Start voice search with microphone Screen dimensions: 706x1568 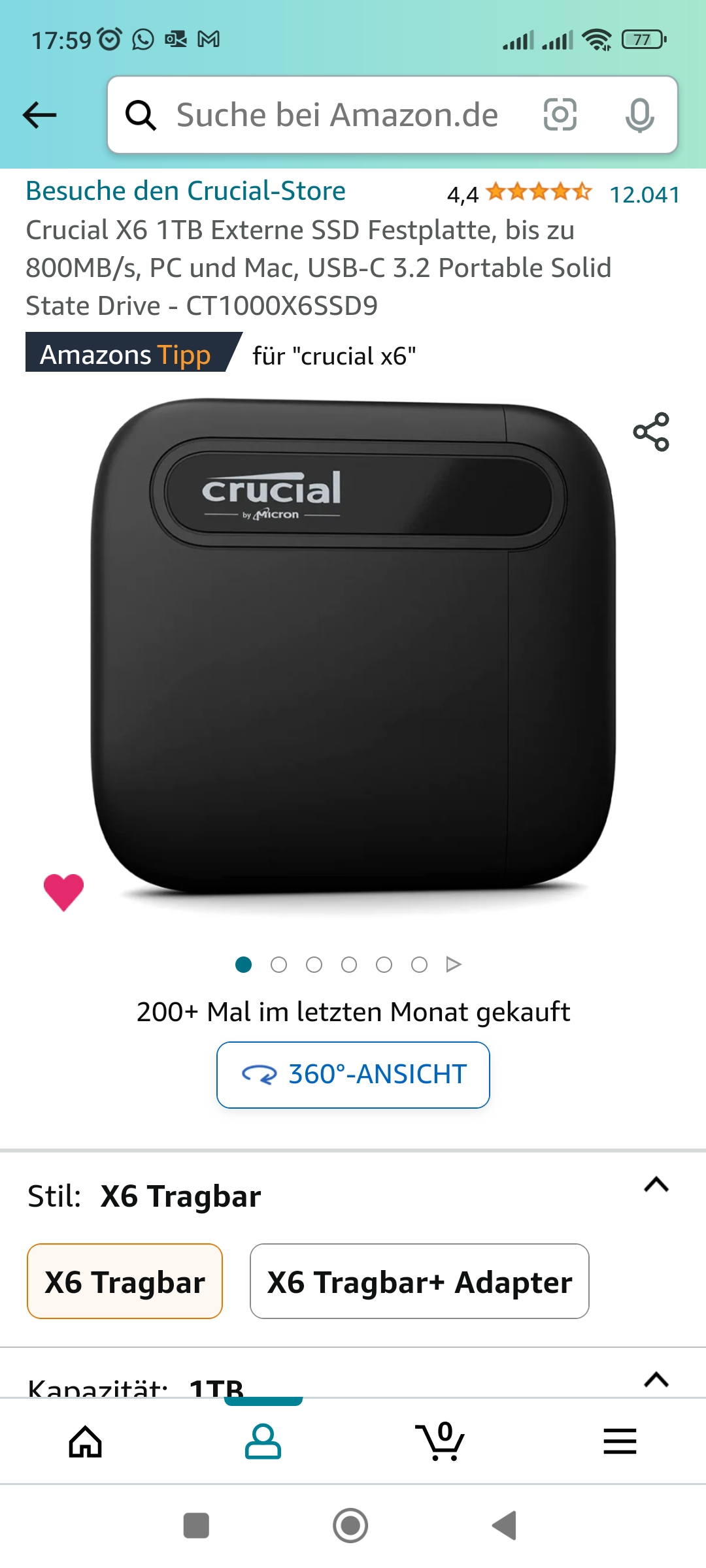[x=639, y=115]
